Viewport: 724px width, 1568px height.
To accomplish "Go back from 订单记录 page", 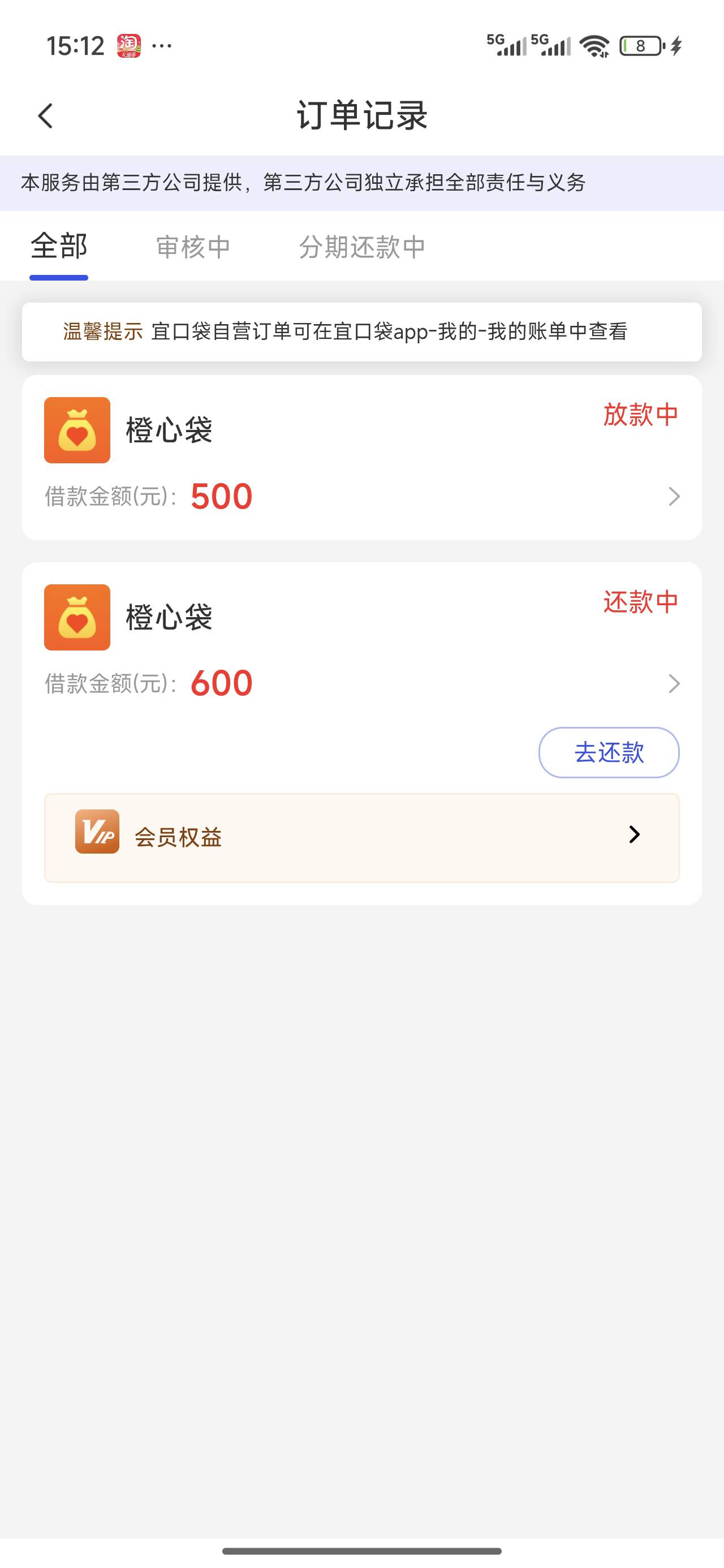I will [x=46, y=115].
